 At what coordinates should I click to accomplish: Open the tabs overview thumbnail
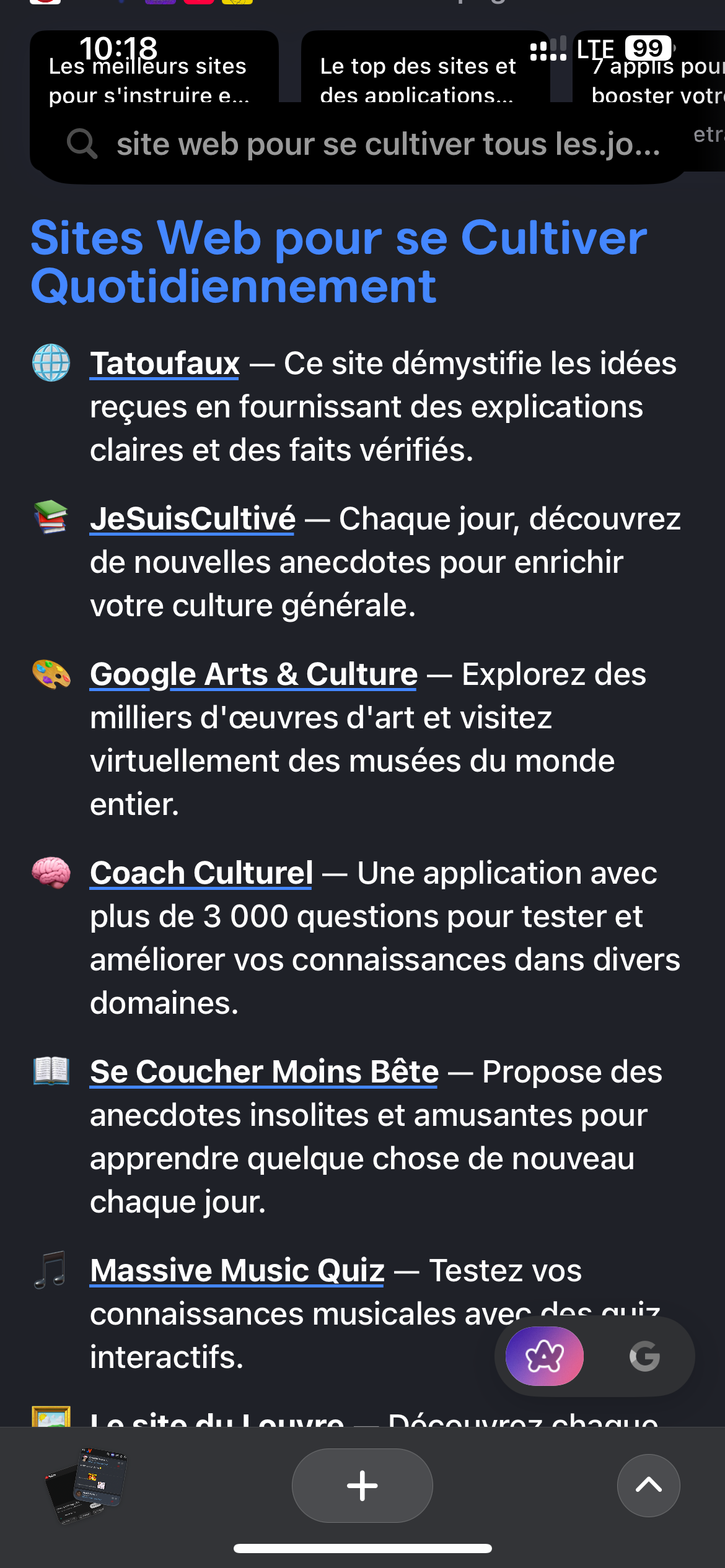86,1484
